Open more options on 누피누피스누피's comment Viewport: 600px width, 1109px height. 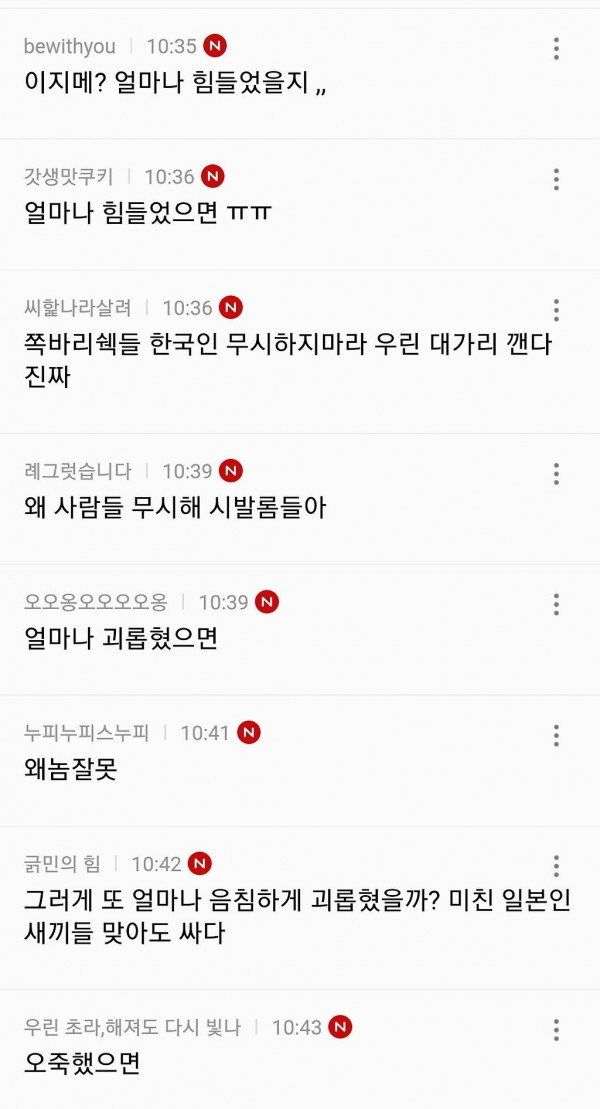556,736
